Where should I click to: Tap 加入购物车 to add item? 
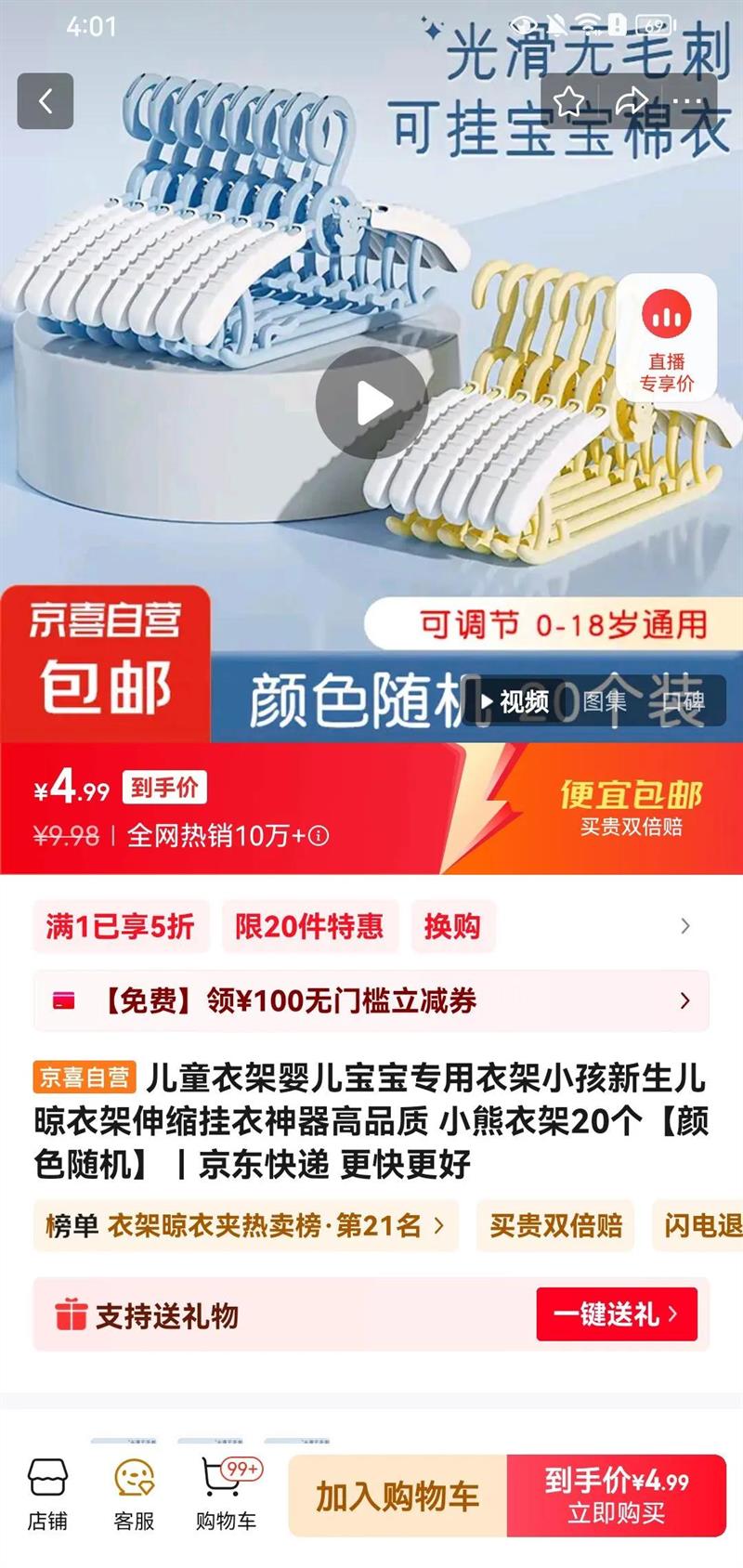(x=398, y=1496)
